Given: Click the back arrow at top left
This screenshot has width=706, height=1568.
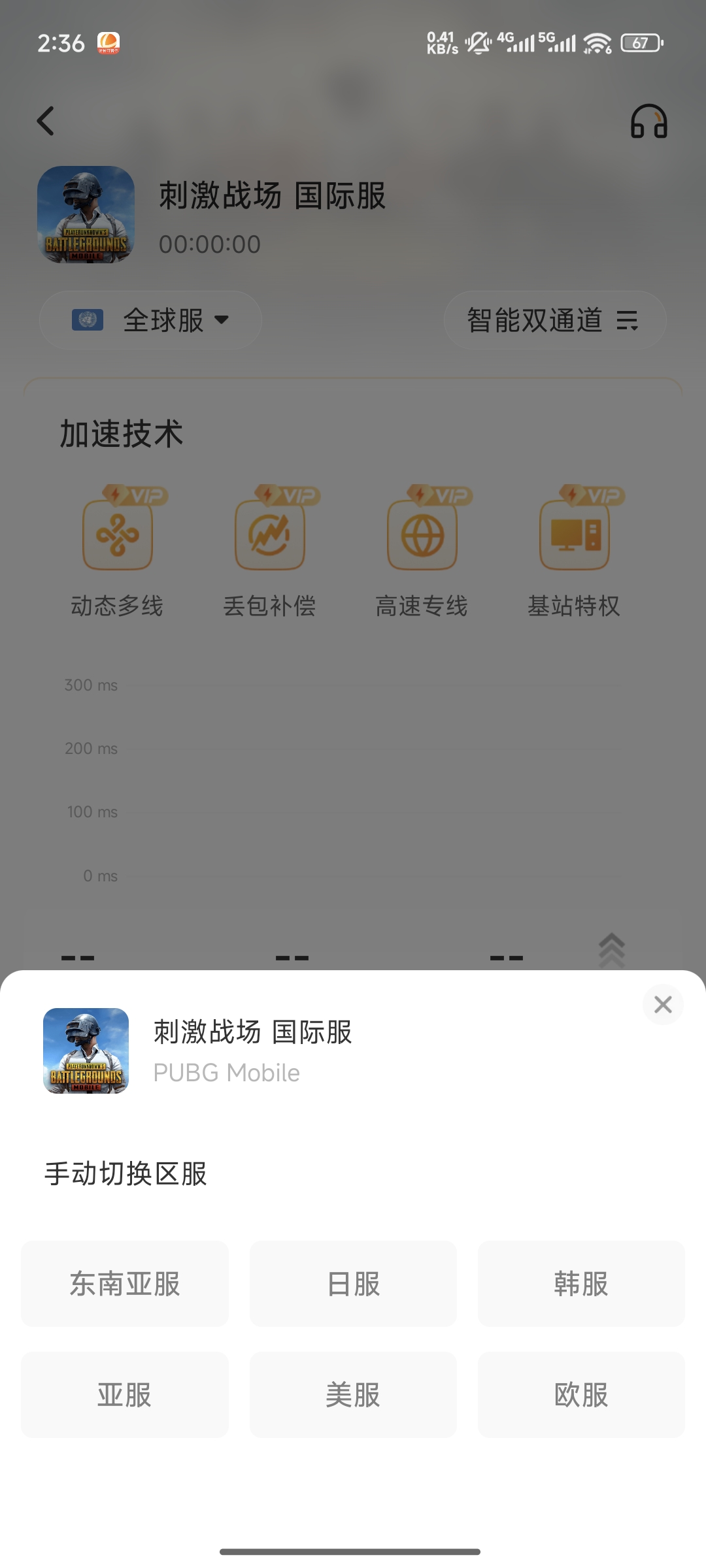Looking at the screenshot, I should [x=46, y=122].
